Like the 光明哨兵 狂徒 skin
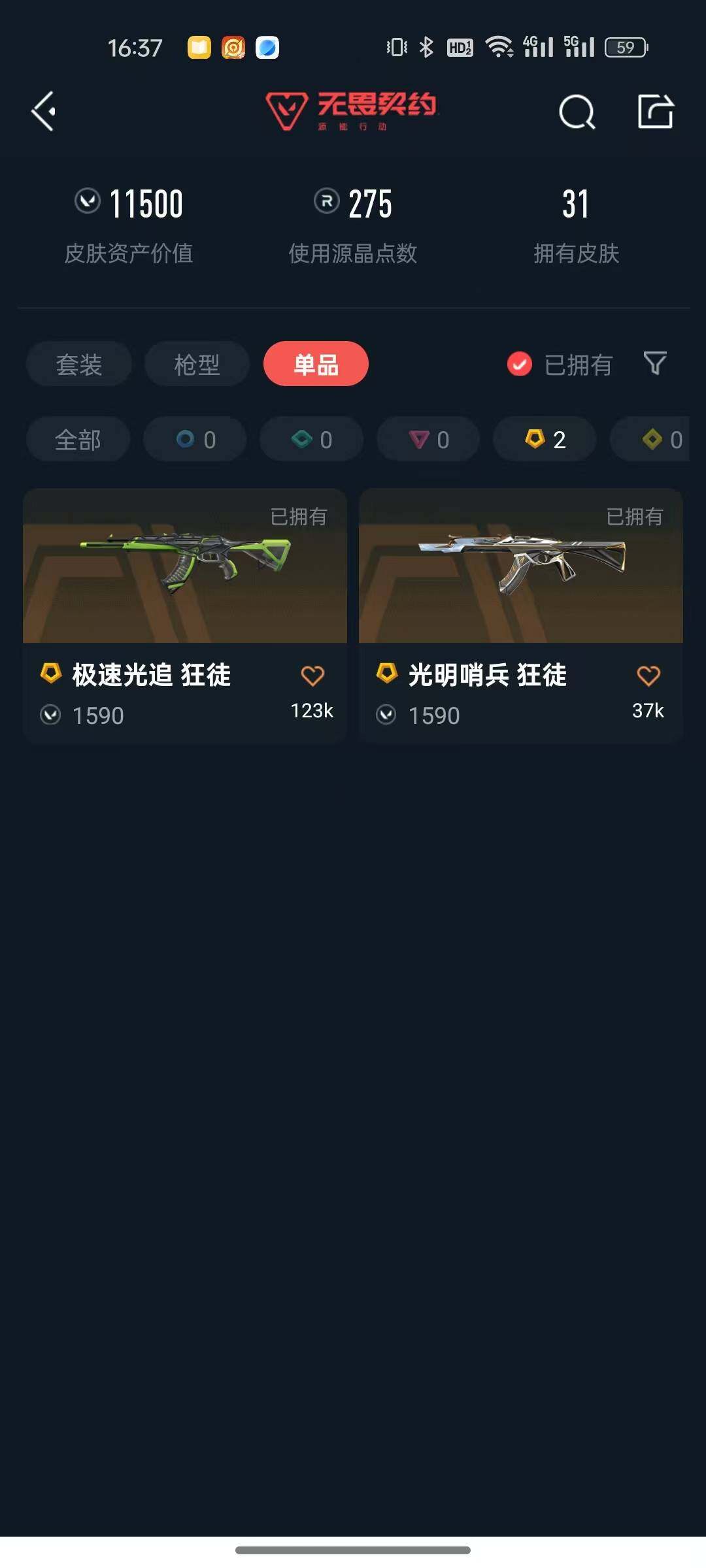The width and height of the screenshot is (706, 1568). [x=648, y=676]
